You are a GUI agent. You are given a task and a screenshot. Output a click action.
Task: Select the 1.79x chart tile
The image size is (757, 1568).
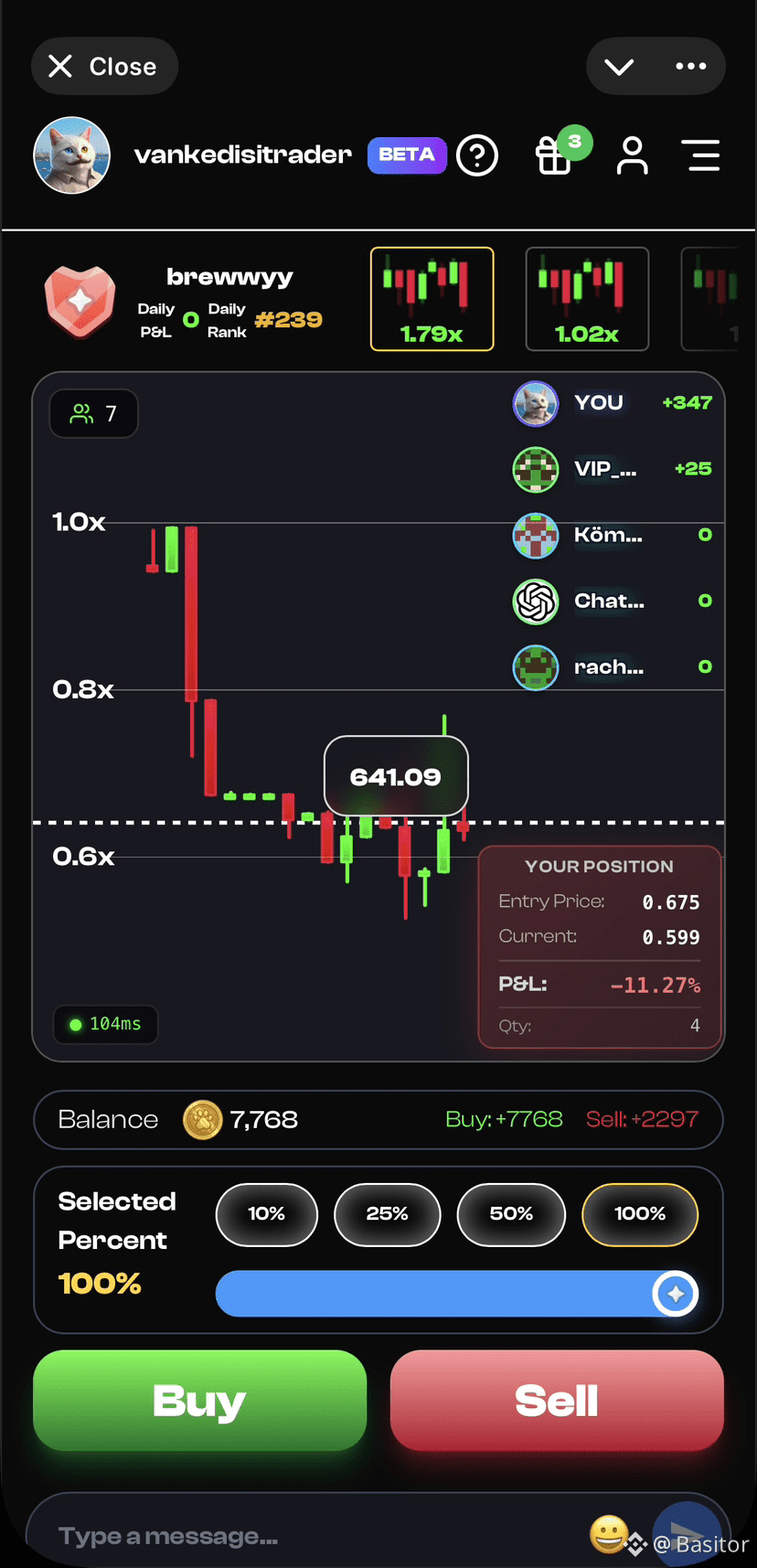coord(432,299)
